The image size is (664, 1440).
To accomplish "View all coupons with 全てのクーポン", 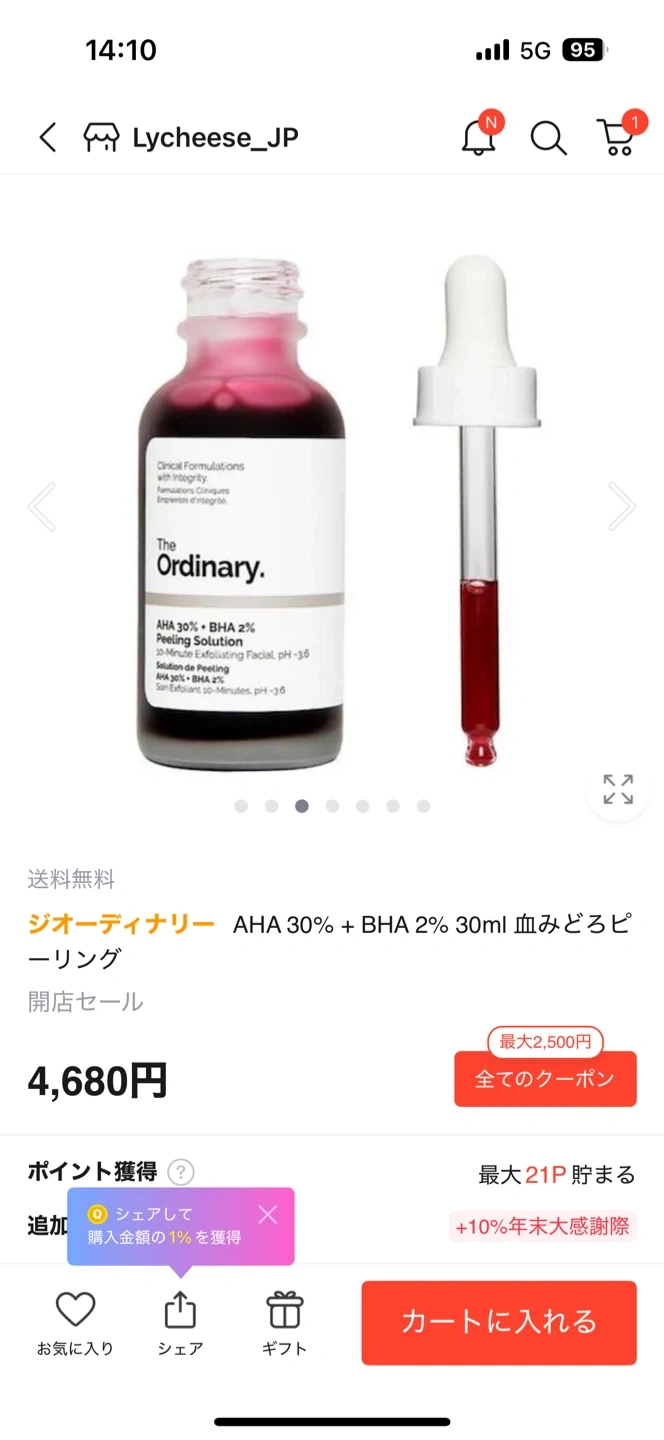I will (x=545, y=1079).
